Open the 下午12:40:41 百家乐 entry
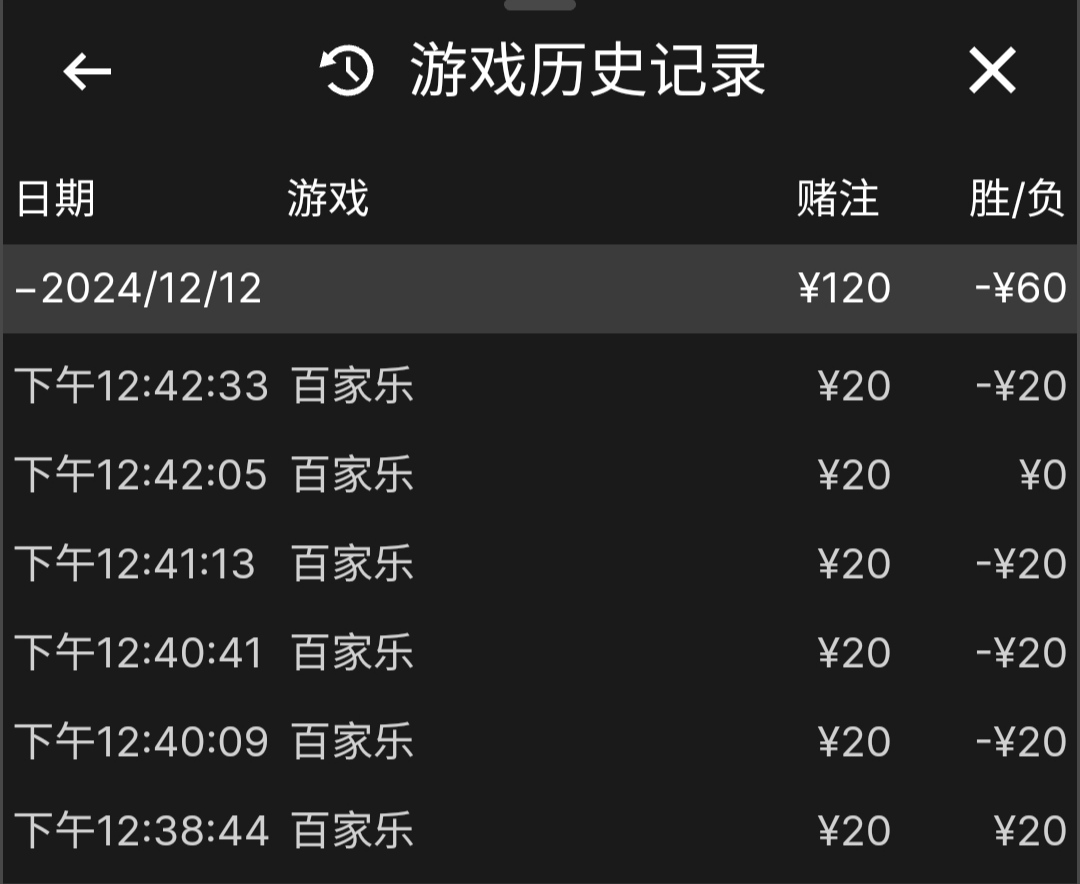This screenshot has width=1080, height=884. (540, 653)
